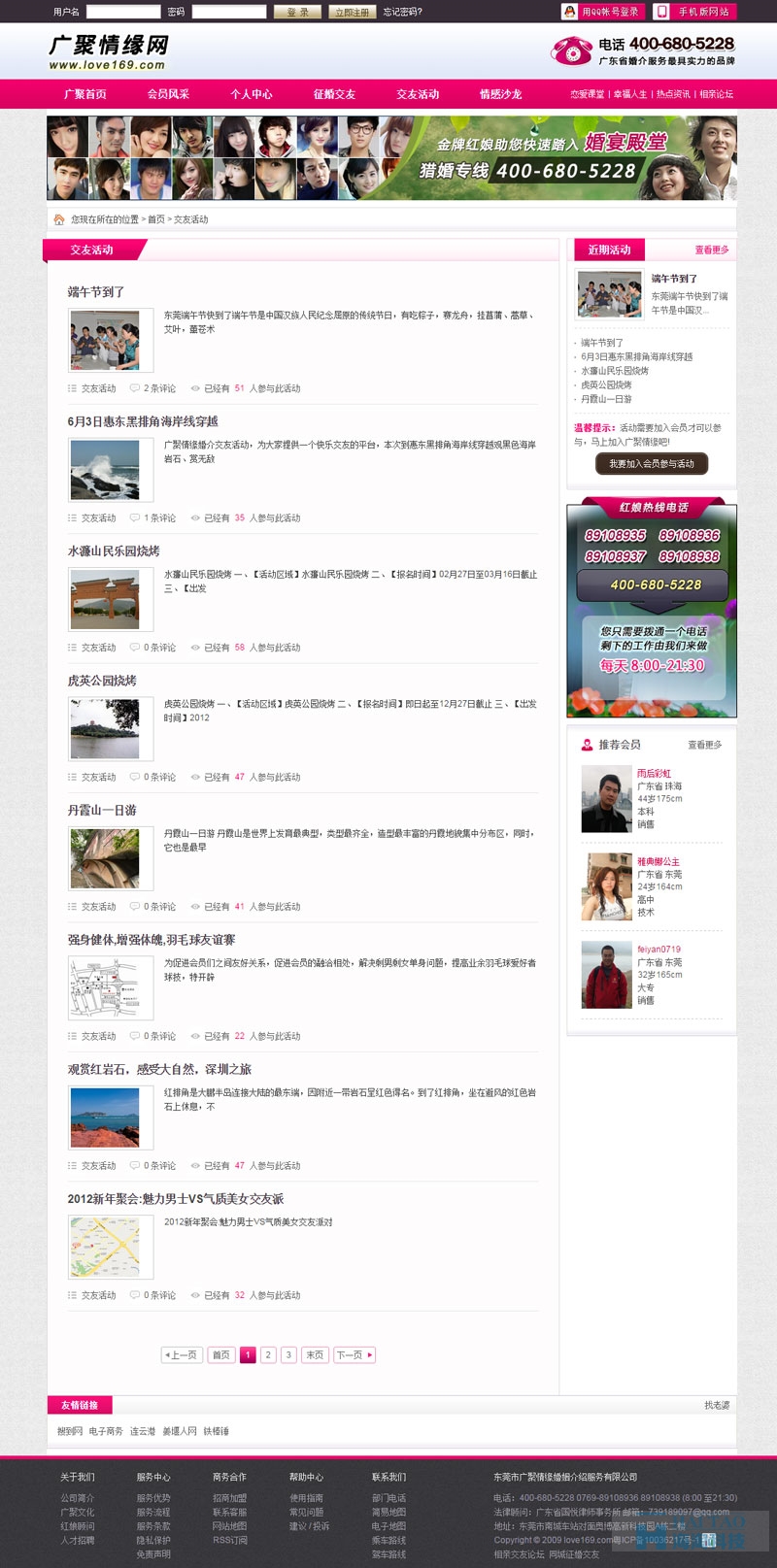
Task: Open recommended member 雨后彩虹's profile
Action: (x=654, y=774)
